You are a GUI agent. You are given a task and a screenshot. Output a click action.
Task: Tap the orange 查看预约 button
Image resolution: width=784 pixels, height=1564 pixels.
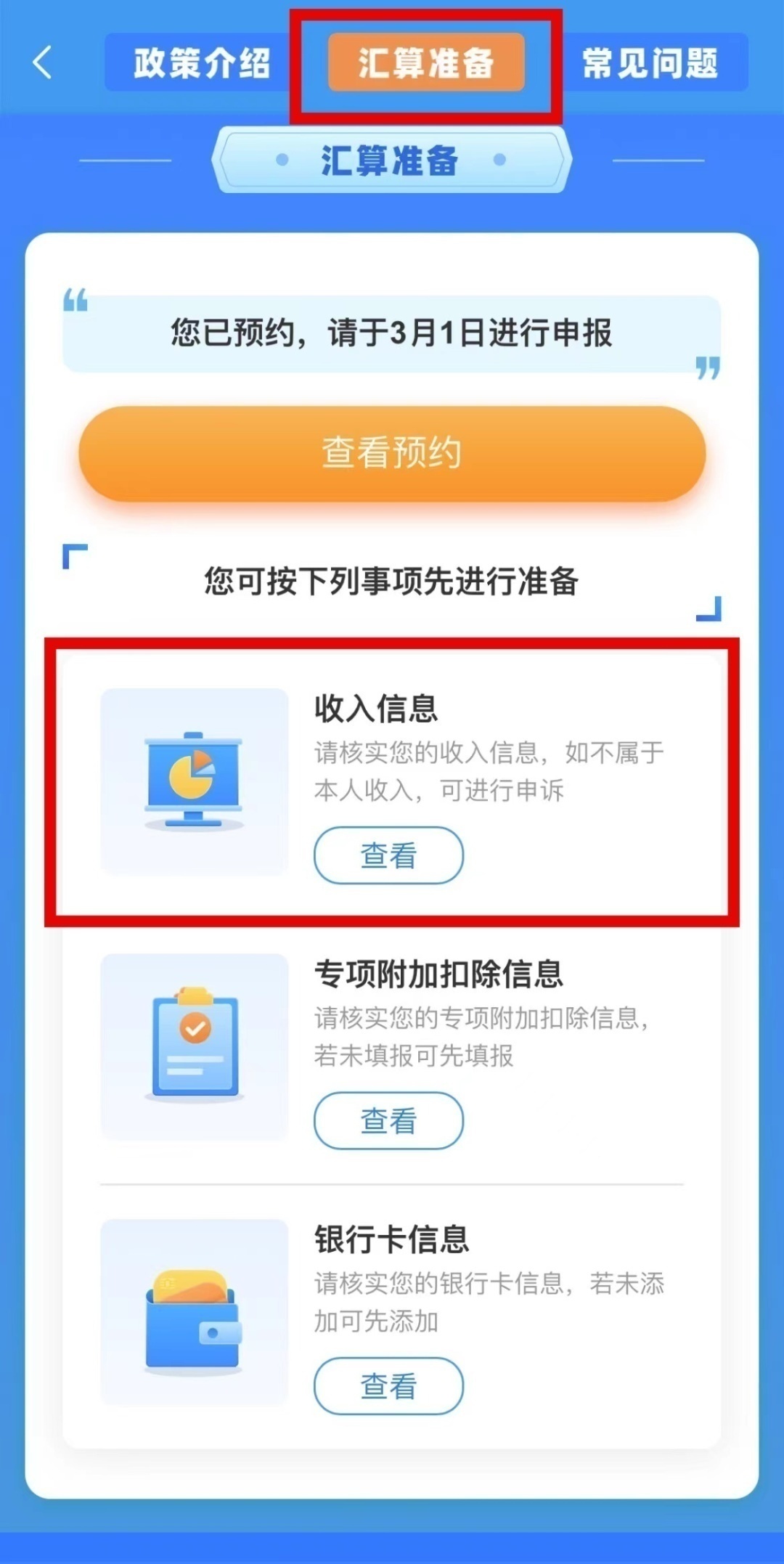tap(392, 453)
